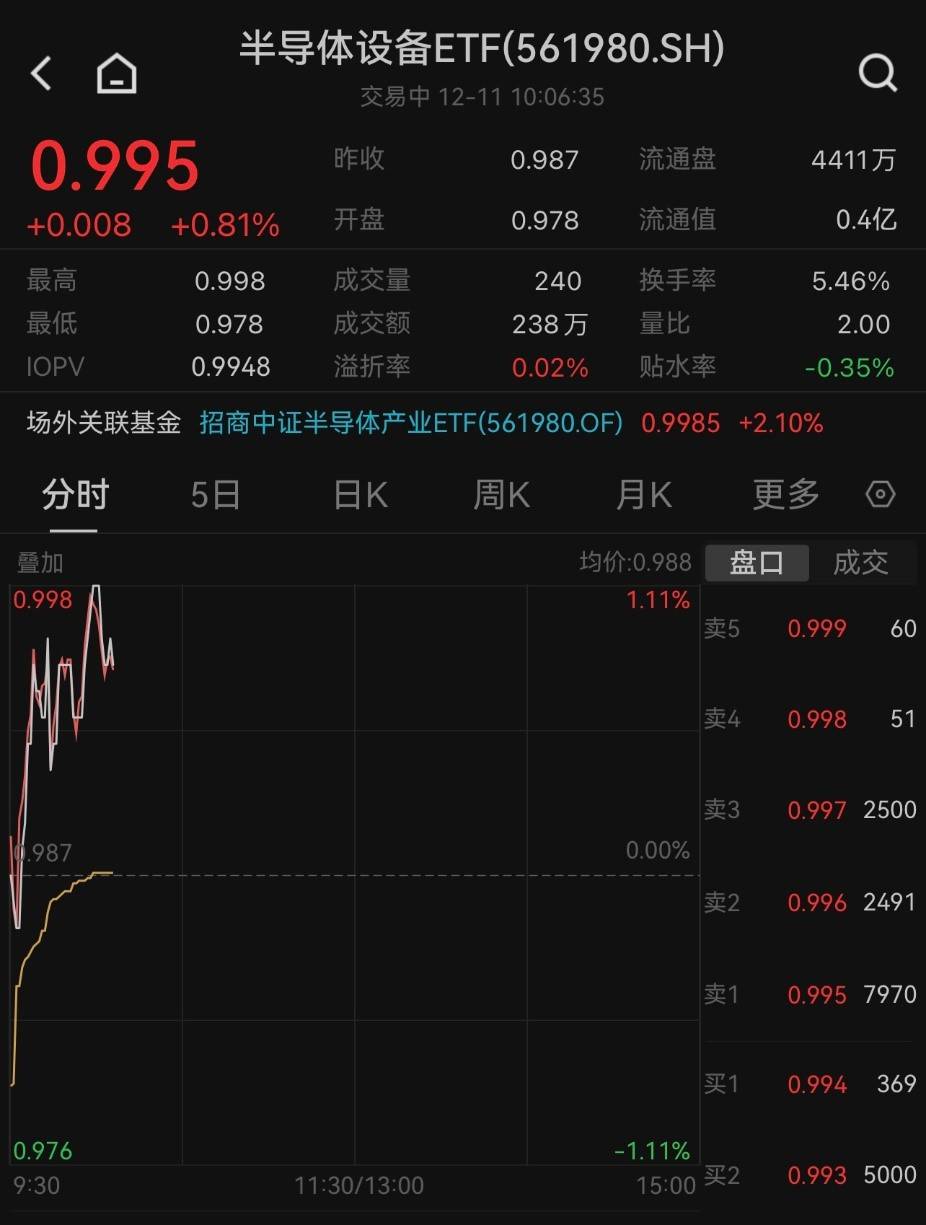Open the 更多 chart options menu
The width and height of the screenshot is (926, 1225).
(786, 493)
